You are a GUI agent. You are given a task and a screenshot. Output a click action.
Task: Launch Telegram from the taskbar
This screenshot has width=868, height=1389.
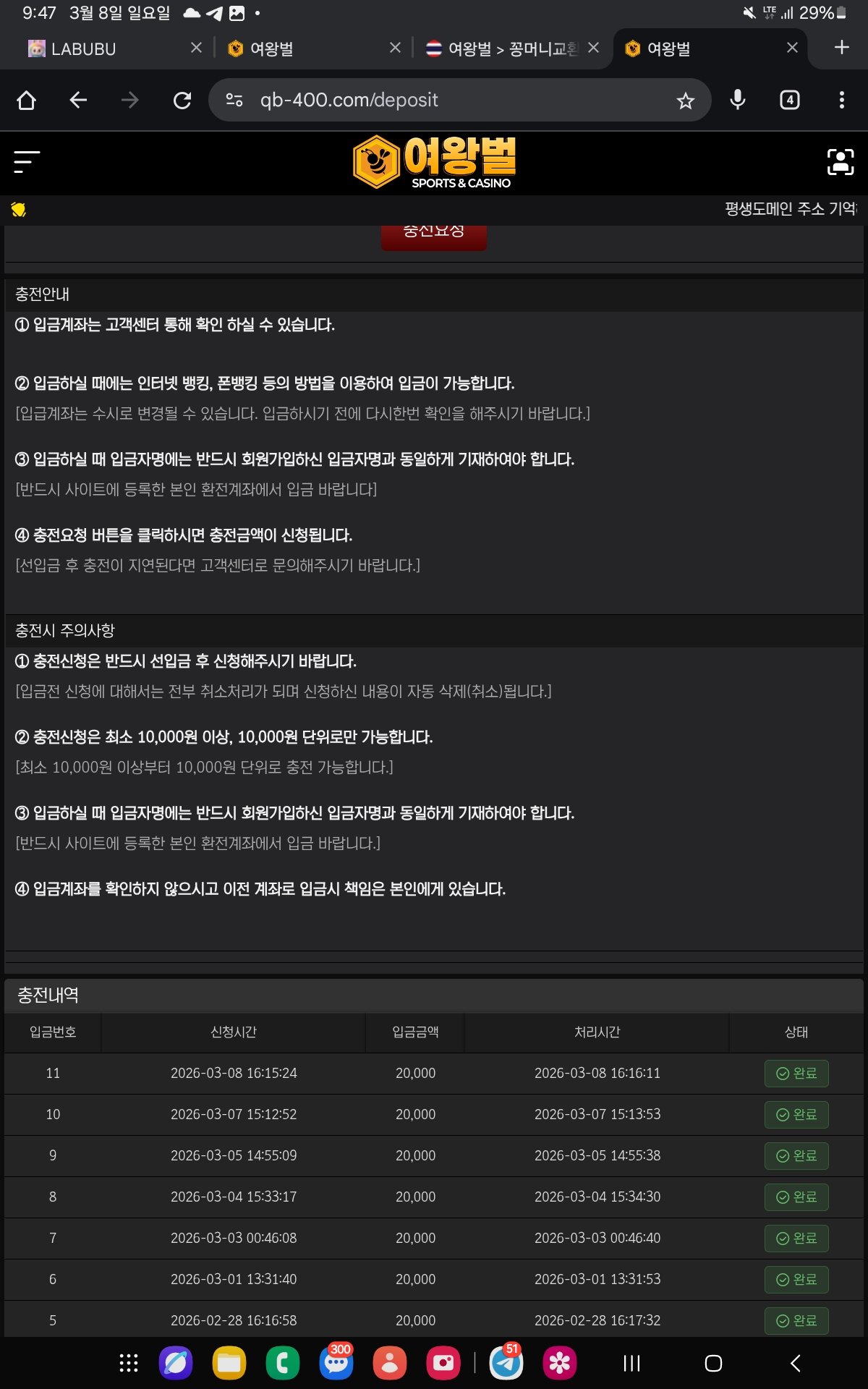[x=506, y=1364]
